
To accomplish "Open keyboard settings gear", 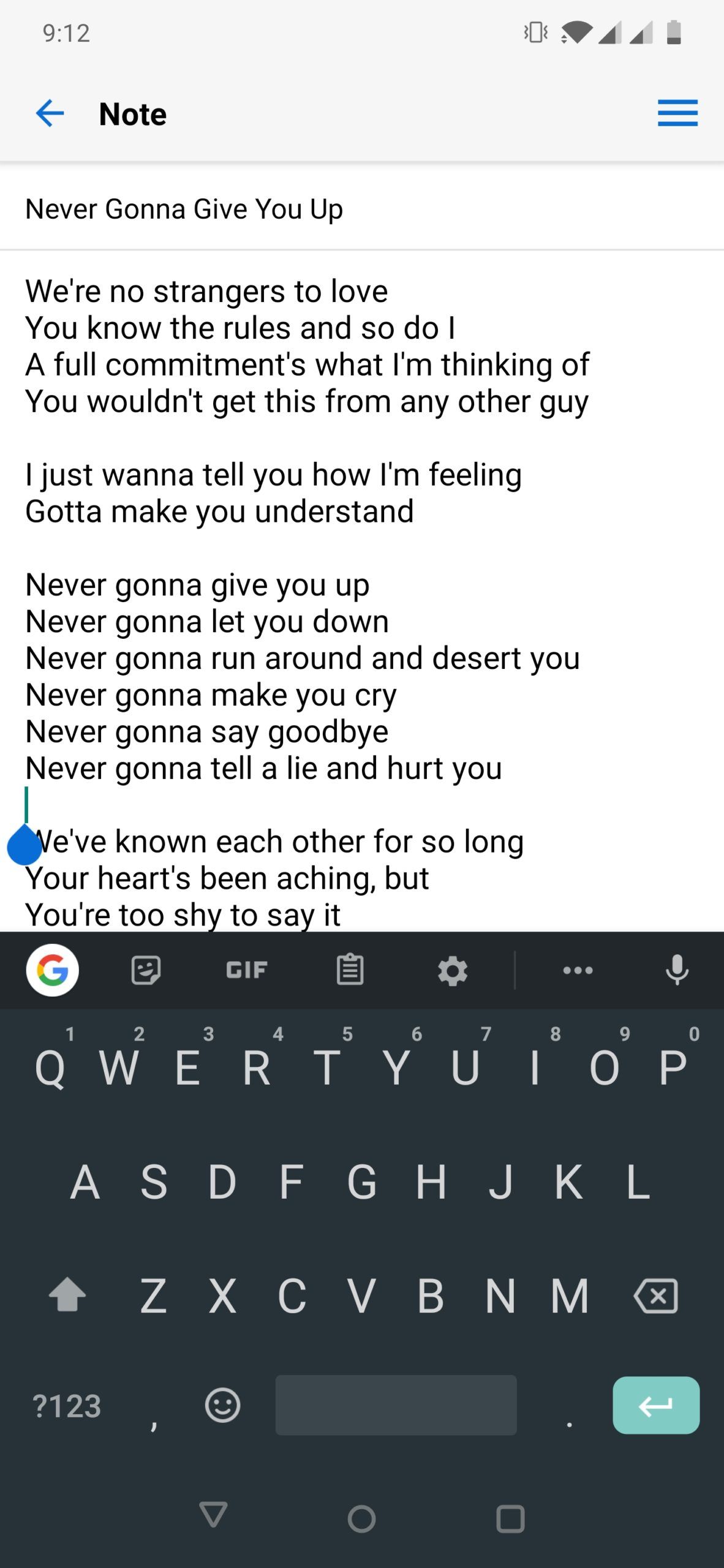I will pos(453,971).
